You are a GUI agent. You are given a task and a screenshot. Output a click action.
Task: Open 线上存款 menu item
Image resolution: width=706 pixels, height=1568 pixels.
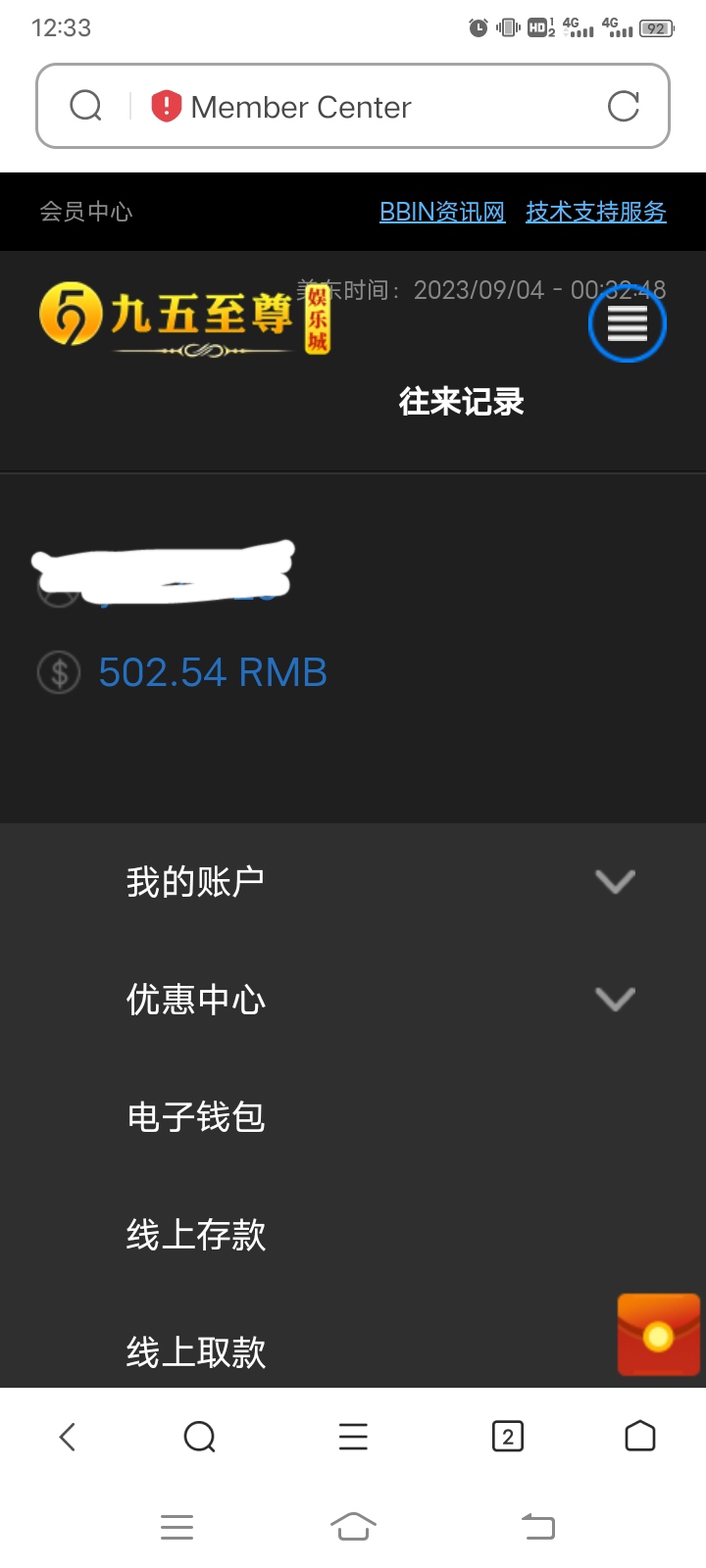click(196, 1235)
